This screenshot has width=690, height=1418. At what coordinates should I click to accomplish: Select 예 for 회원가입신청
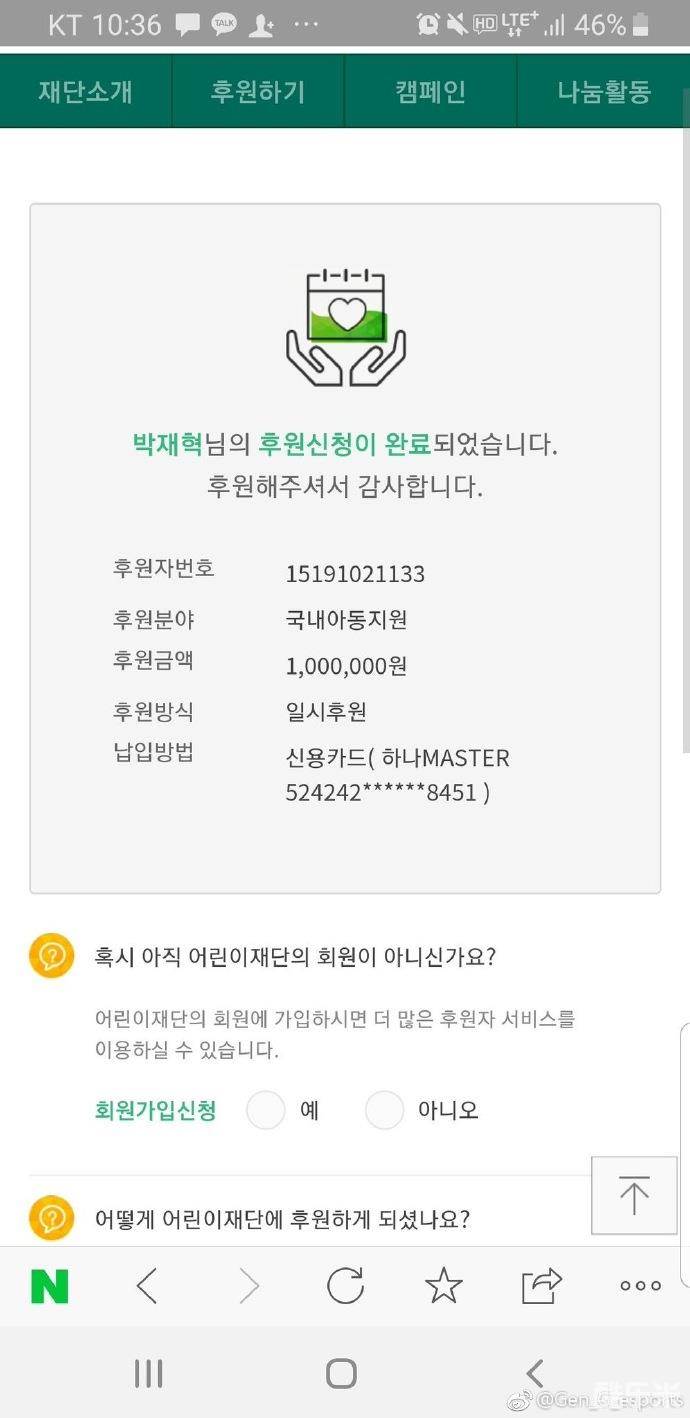(266, 1110)
